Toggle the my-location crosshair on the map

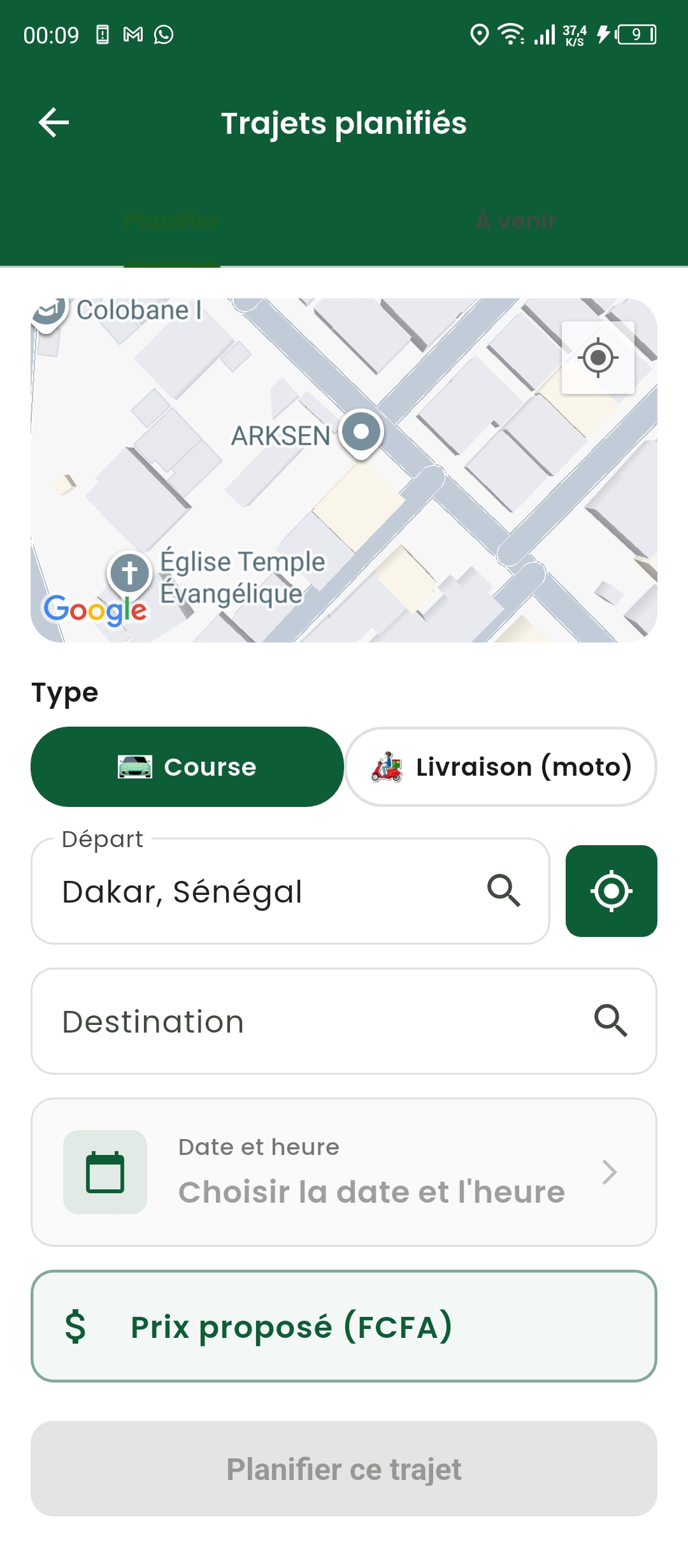coord(598,358)
